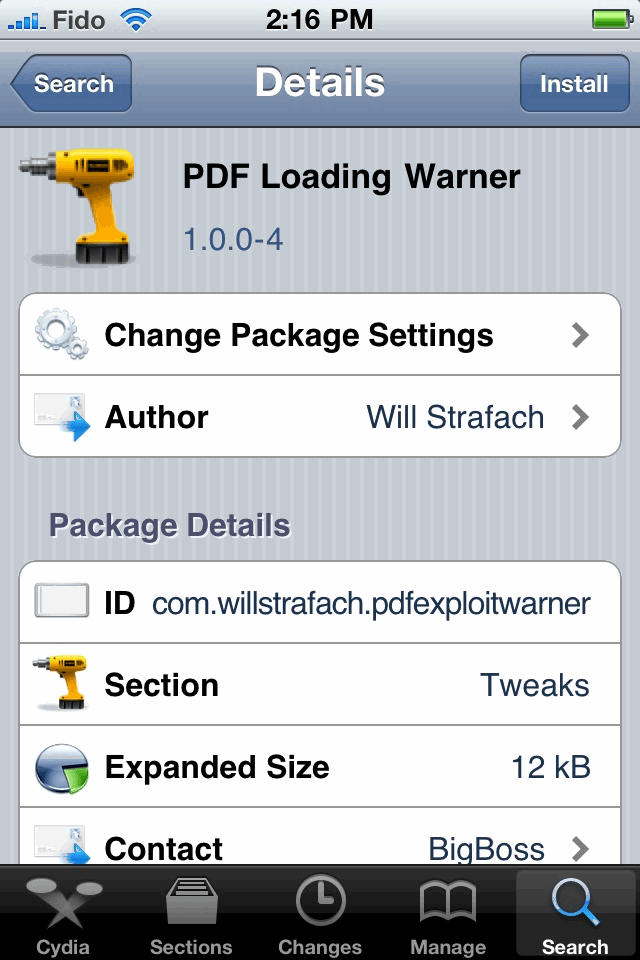Open the BigBoss contact row
Viewport: 640px width, 960px height.
pos(320,847)
